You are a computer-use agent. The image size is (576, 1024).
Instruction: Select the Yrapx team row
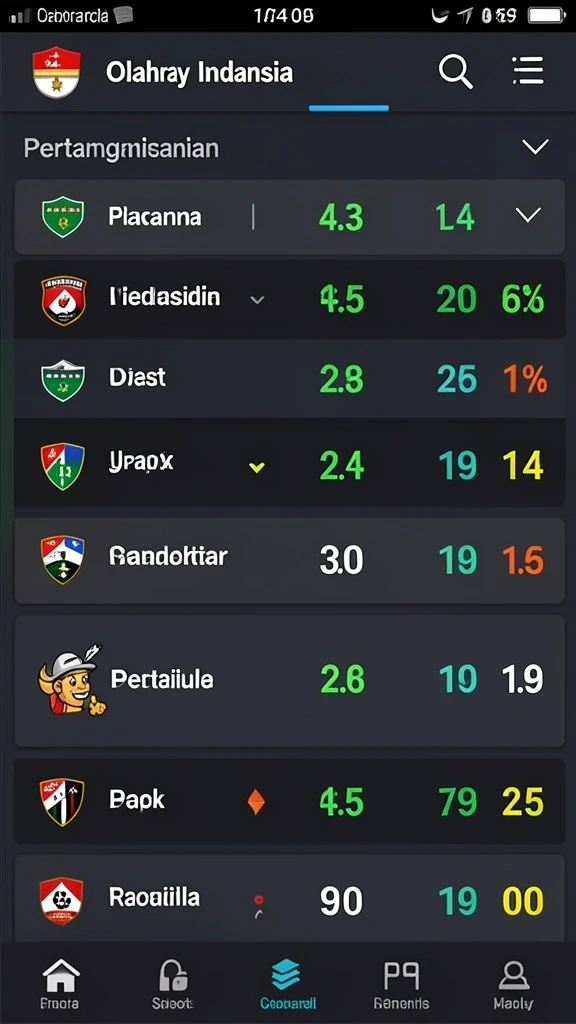[289, 463]
